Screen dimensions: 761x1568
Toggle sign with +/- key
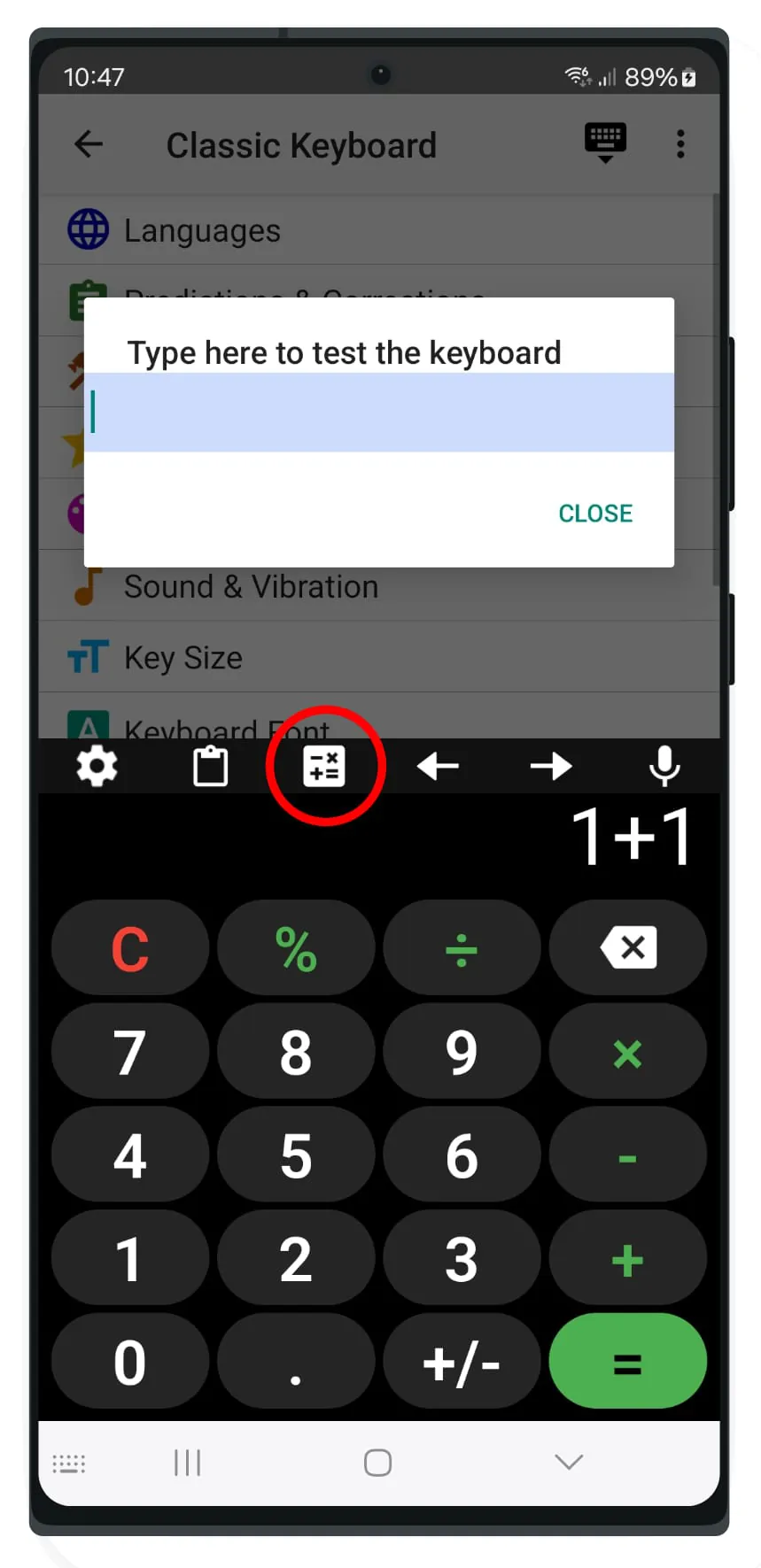click(462, 1362)
